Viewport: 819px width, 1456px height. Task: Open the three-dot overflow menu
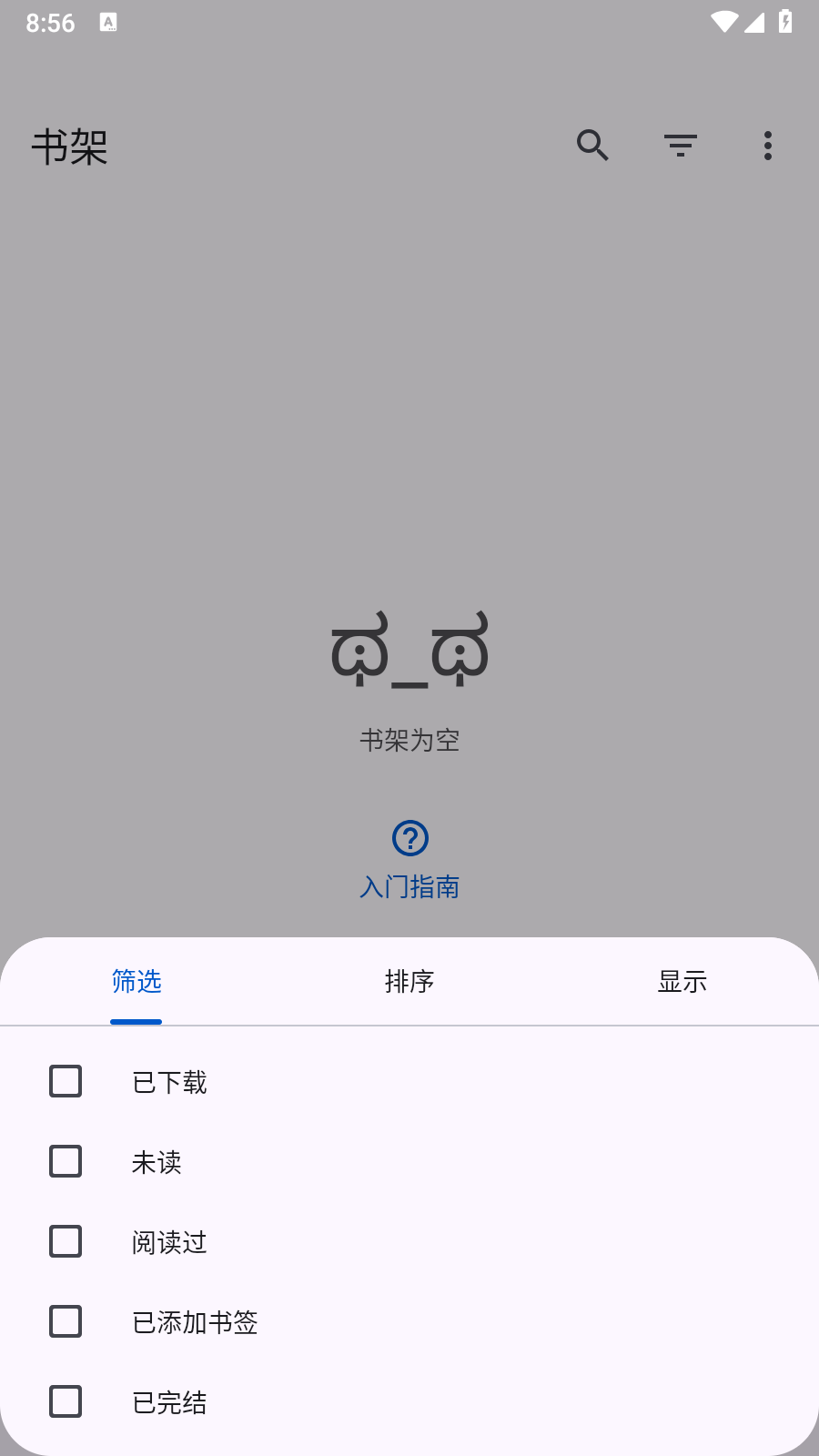[x=767, y=146]
